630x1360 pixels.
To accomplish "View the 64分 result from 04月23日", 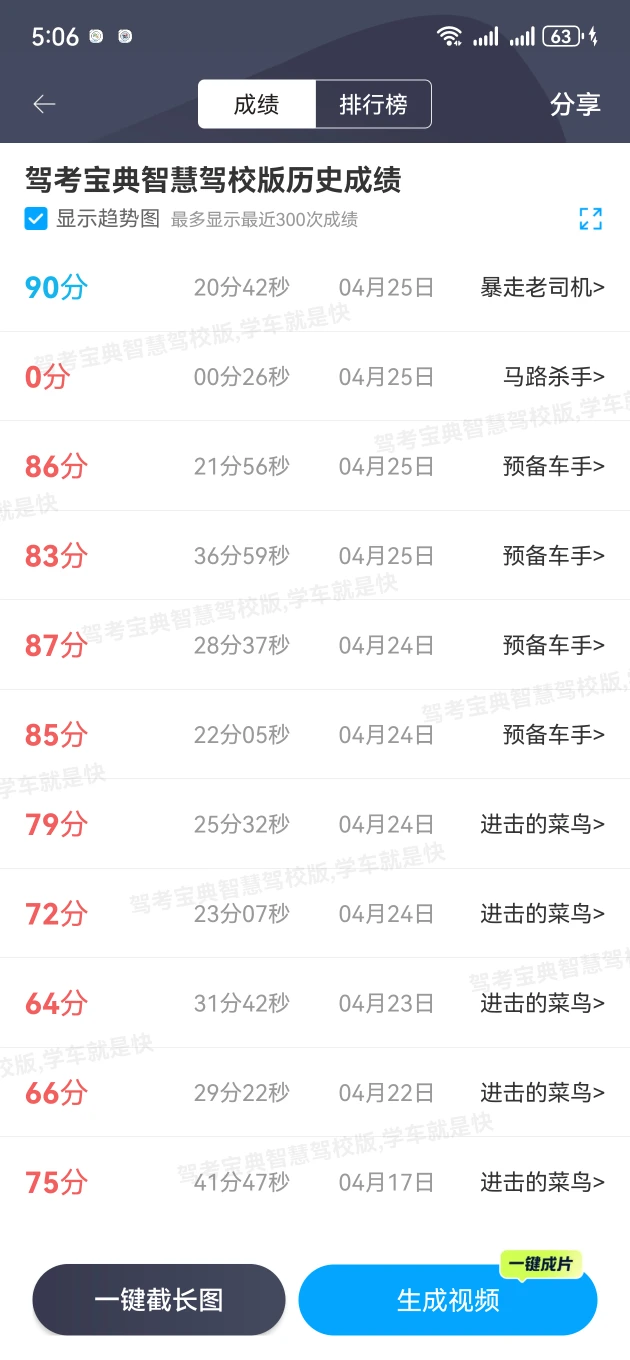I will [315, 1003].
